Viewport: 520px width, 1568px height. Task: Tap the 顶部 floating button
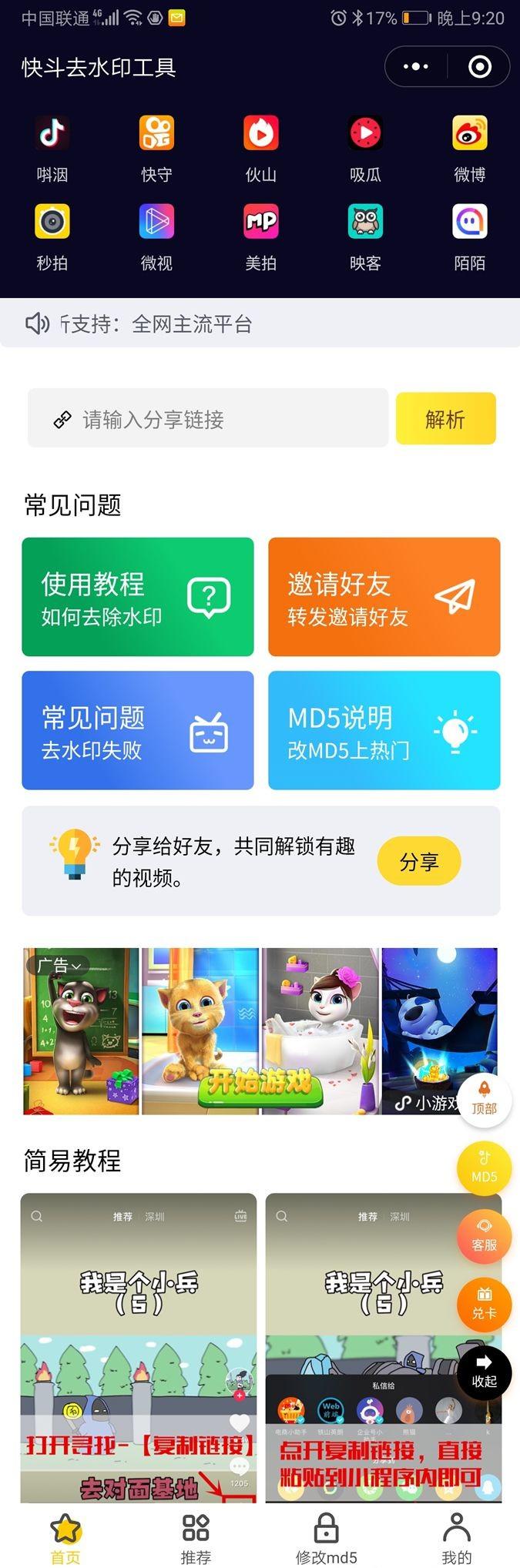[x=484, y=1098]
